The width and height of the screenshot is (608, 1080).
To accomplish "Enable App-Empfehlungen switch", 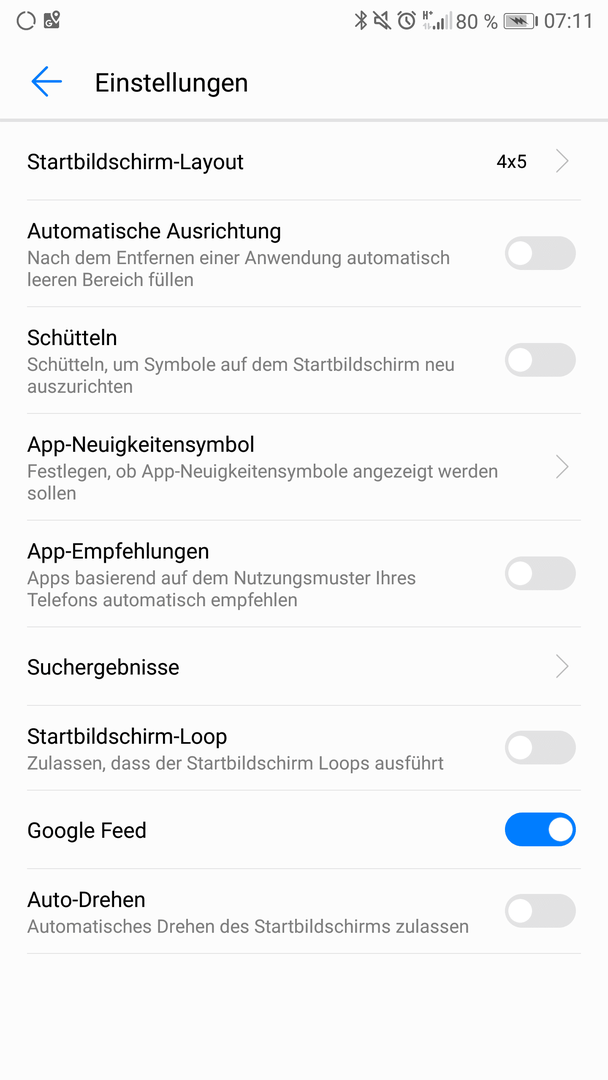I will [540, 573].
